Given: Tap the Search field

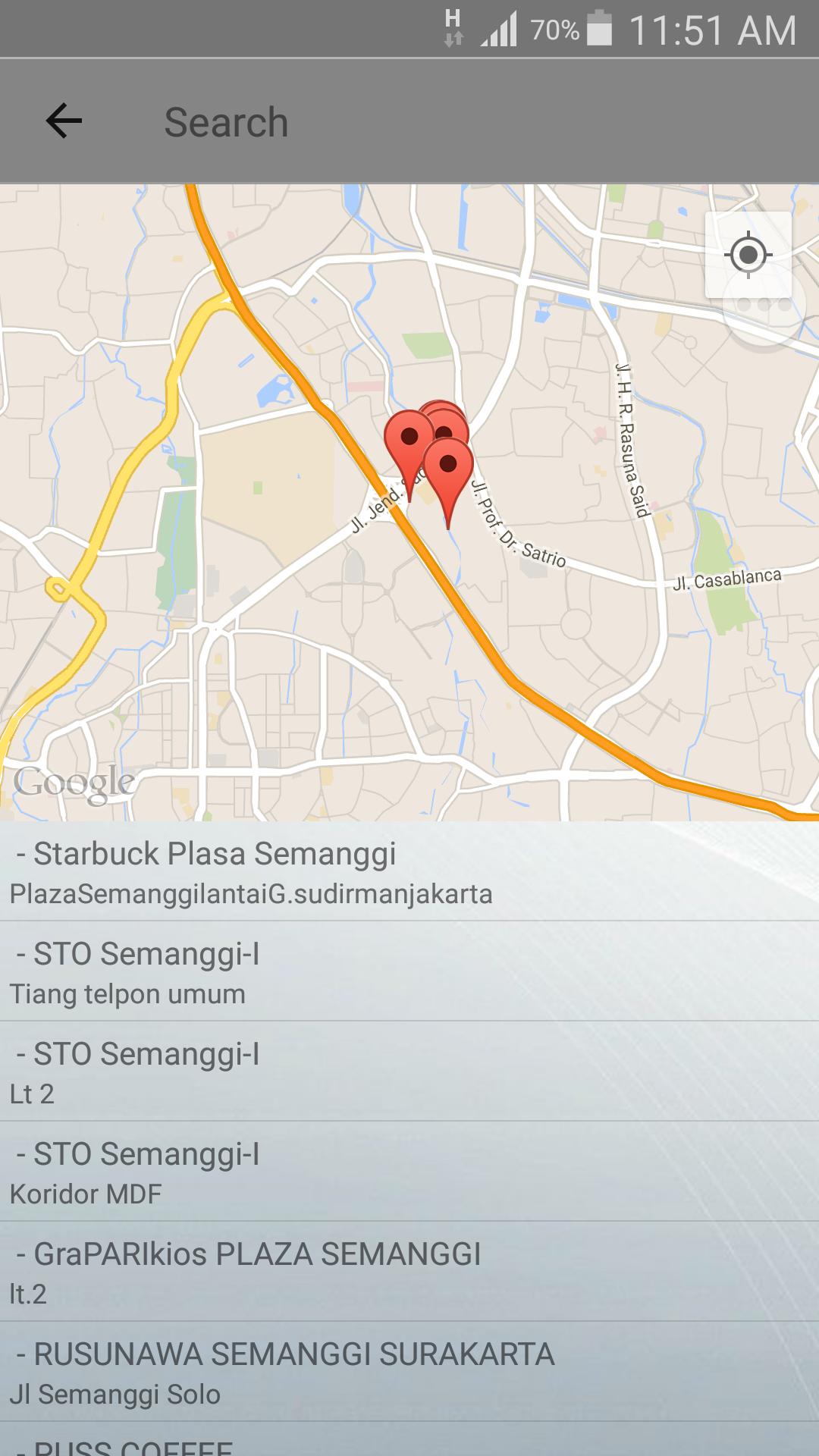Looking at the screenshot, I should (455, 122).
